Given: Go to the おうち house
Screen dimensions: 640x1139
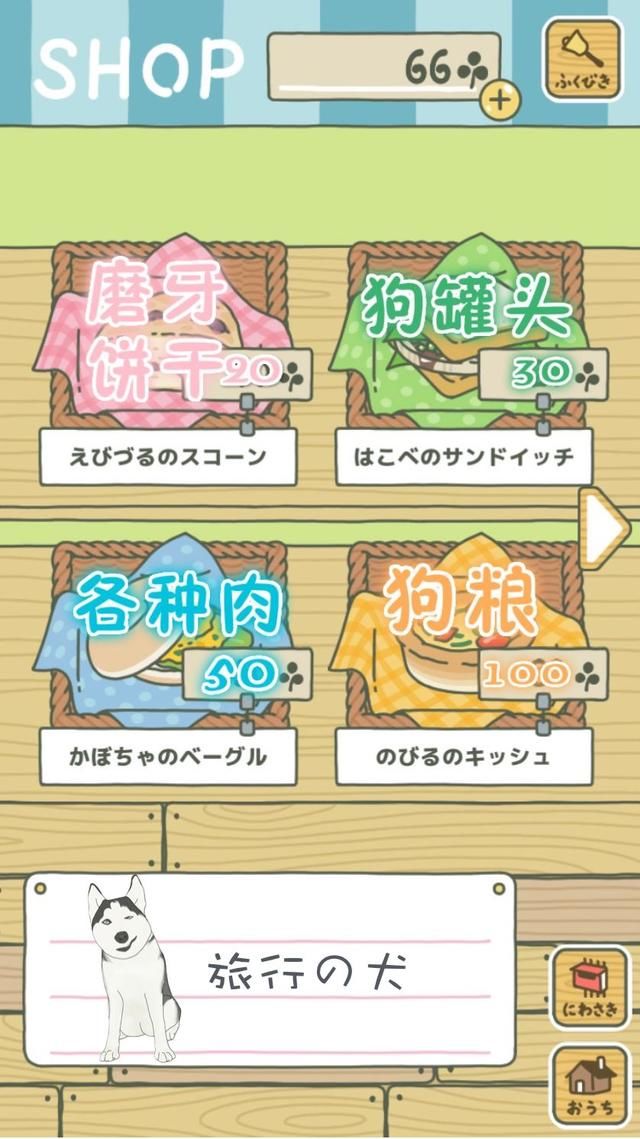Looking at the screenshot, I should 590,1086.
